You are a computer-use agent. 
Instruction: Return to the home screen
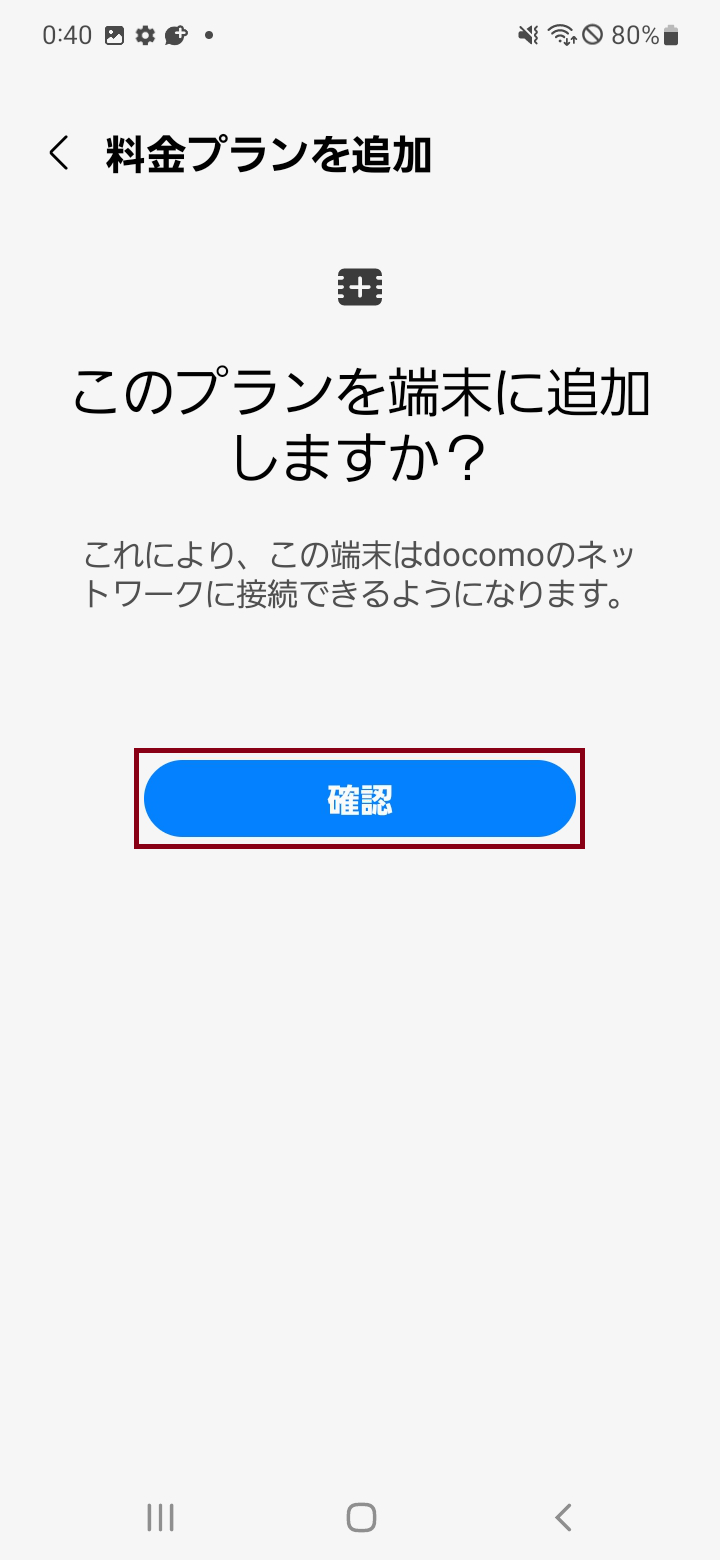click(x=361, y=1517)
